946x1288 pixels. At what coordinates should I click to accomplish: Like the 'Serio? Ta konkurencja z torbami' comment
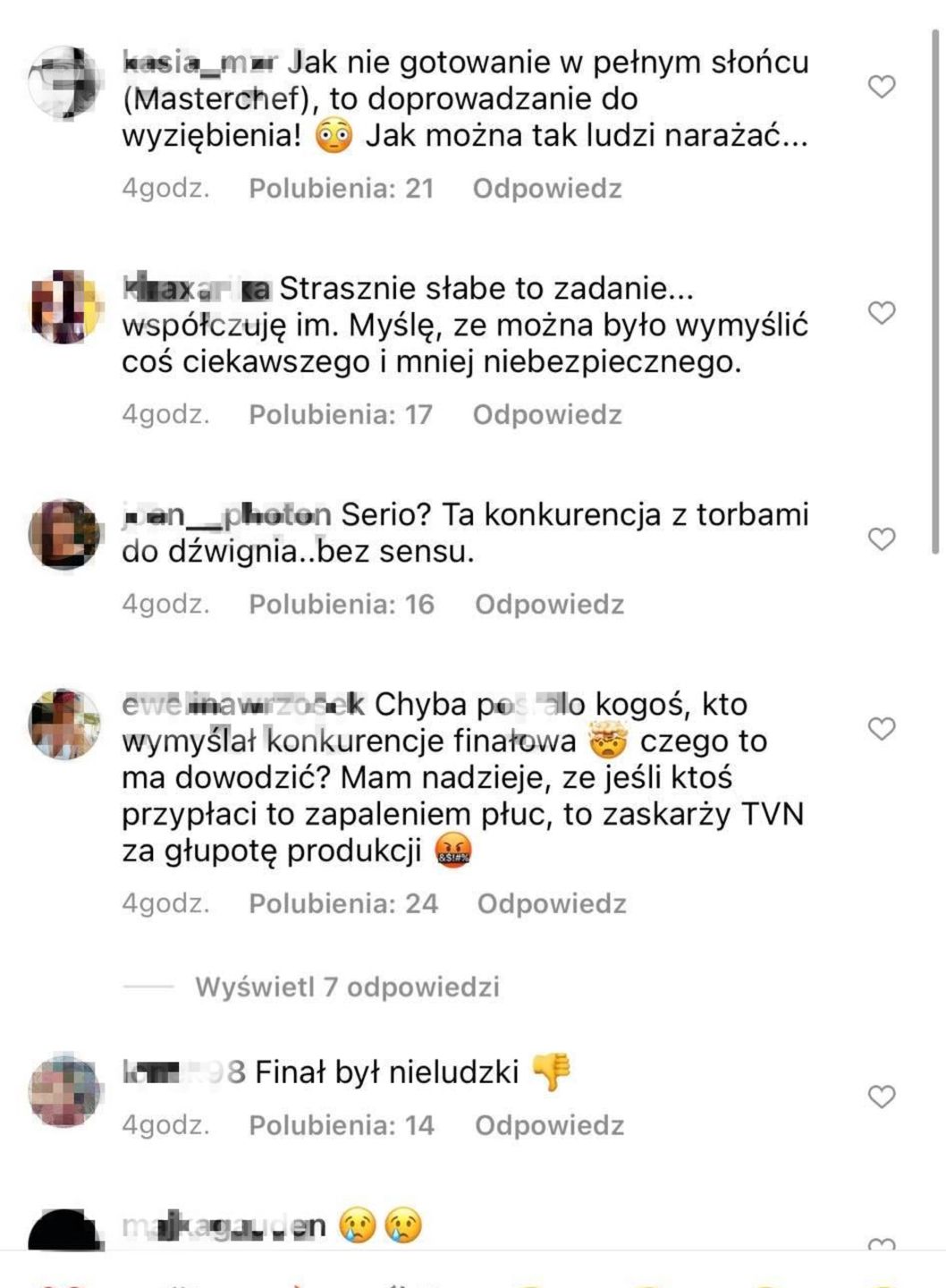click(x=882, y=539)
